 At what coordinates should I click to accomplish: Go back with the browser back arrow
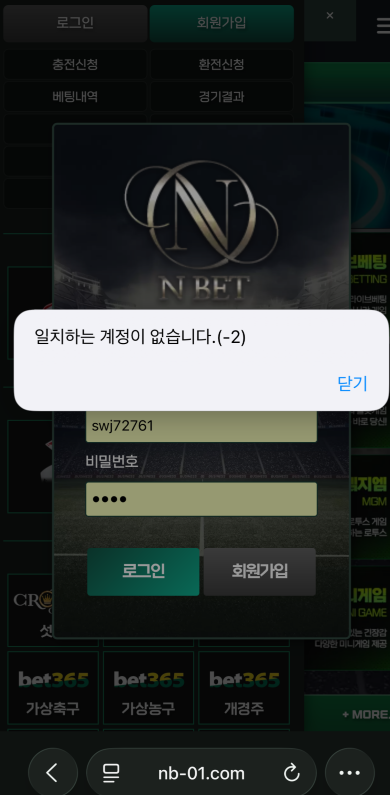click(x=53, y=773)
